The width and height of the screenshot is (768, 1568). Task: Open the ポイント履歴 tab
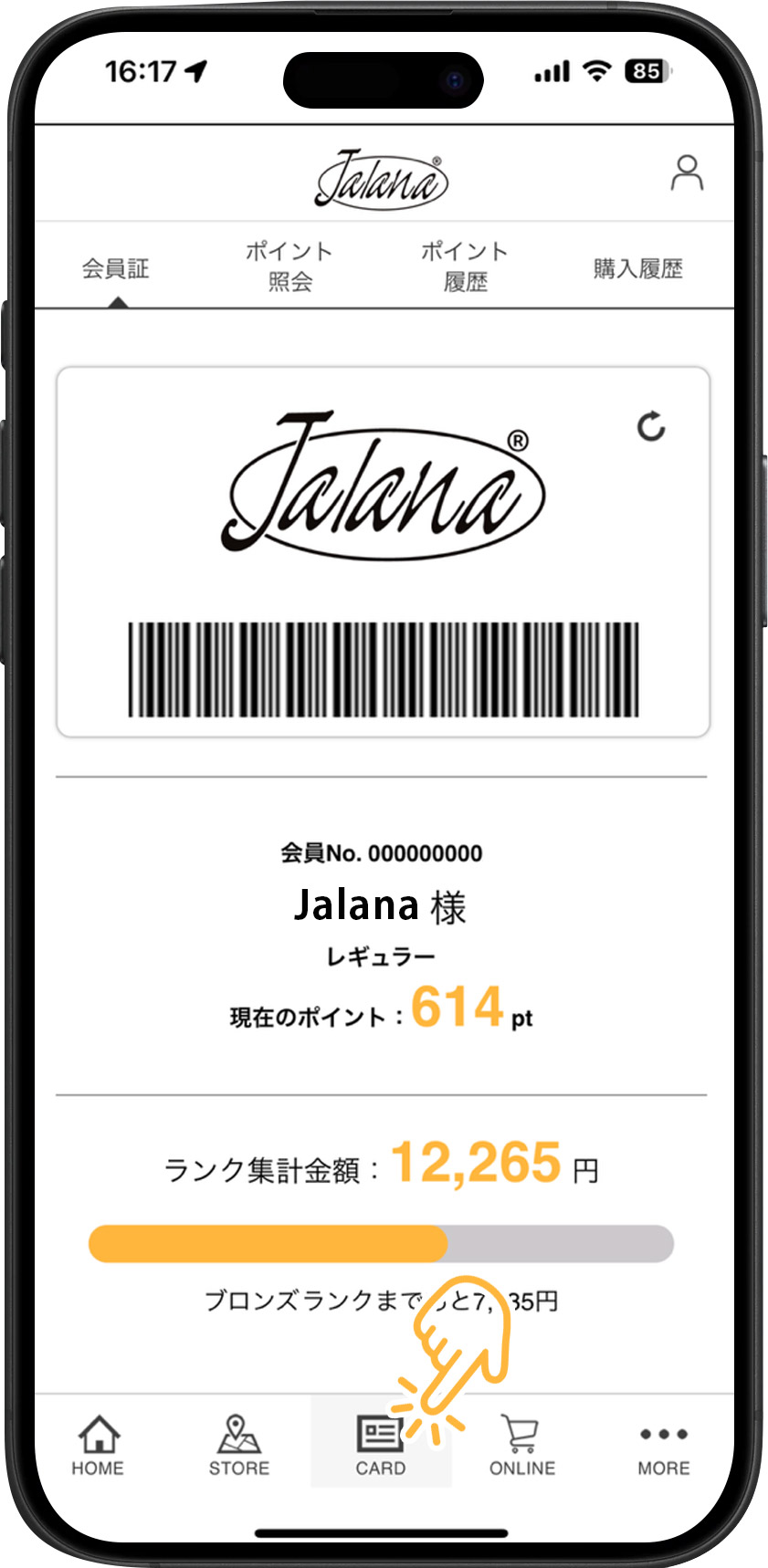[x=465, y=267]
